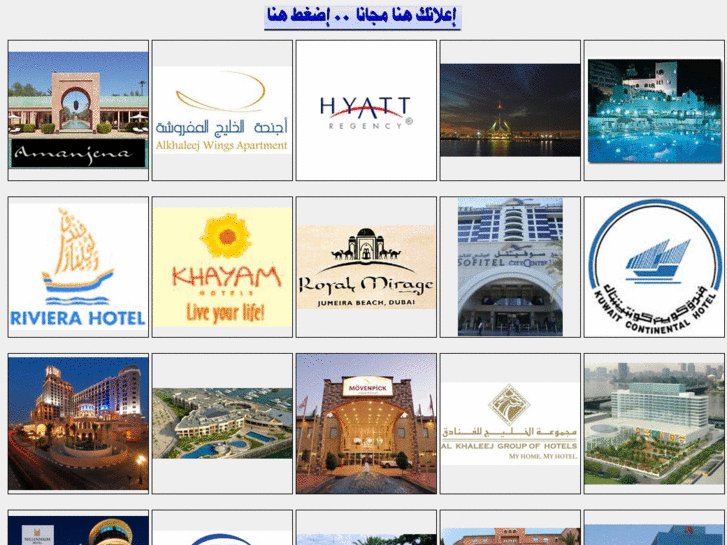Open the Sofitel City Centre photo tile
Screen dimensions: 727x545
[x=510, y=267]
